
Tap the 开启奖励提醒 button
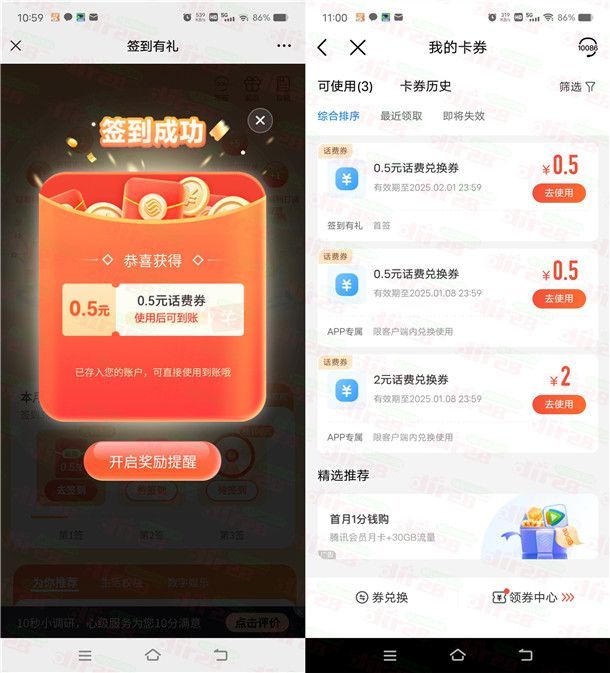tap(151, 461)
